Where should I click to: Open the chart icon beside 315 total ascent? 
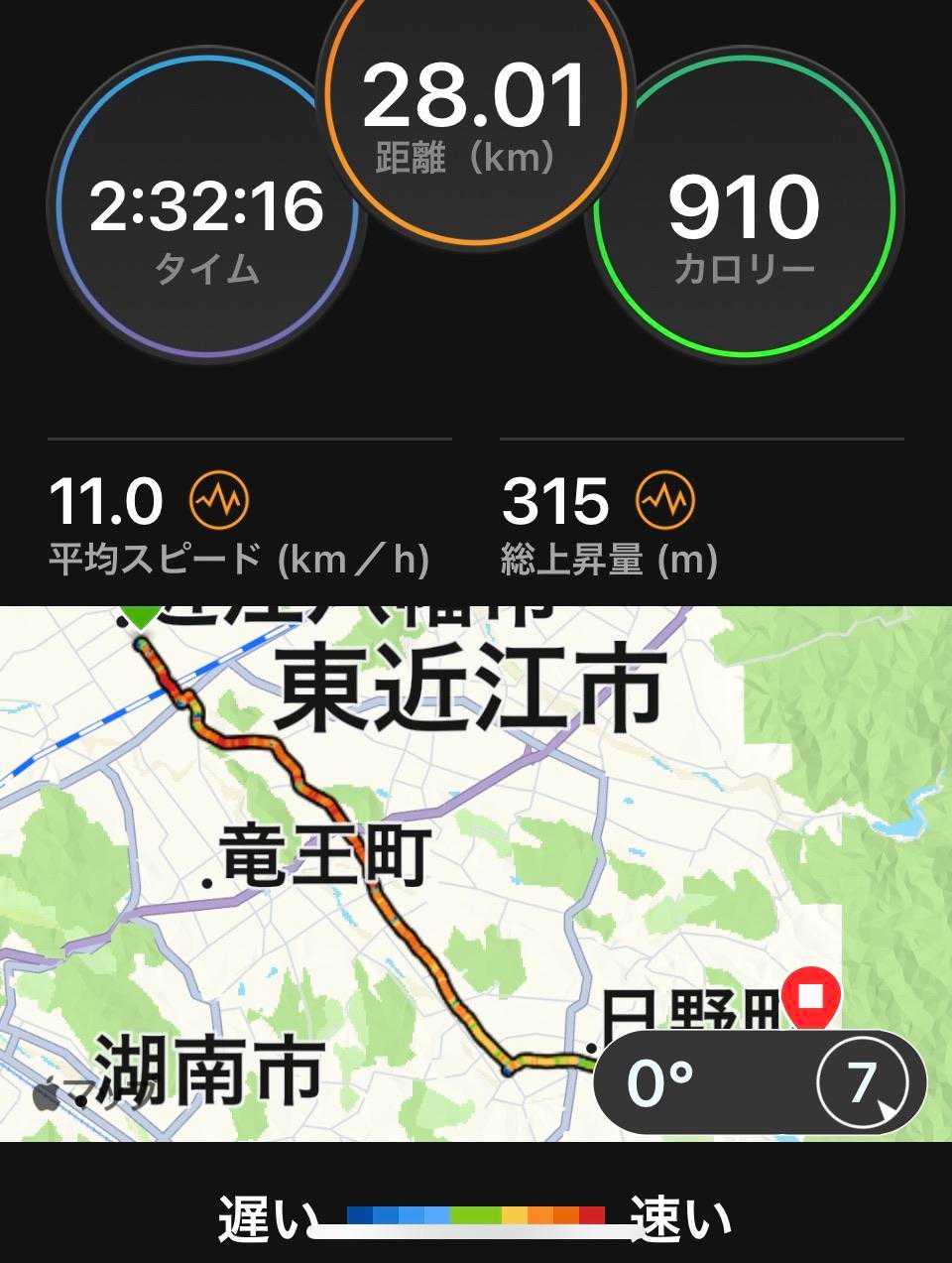[665, 501]
